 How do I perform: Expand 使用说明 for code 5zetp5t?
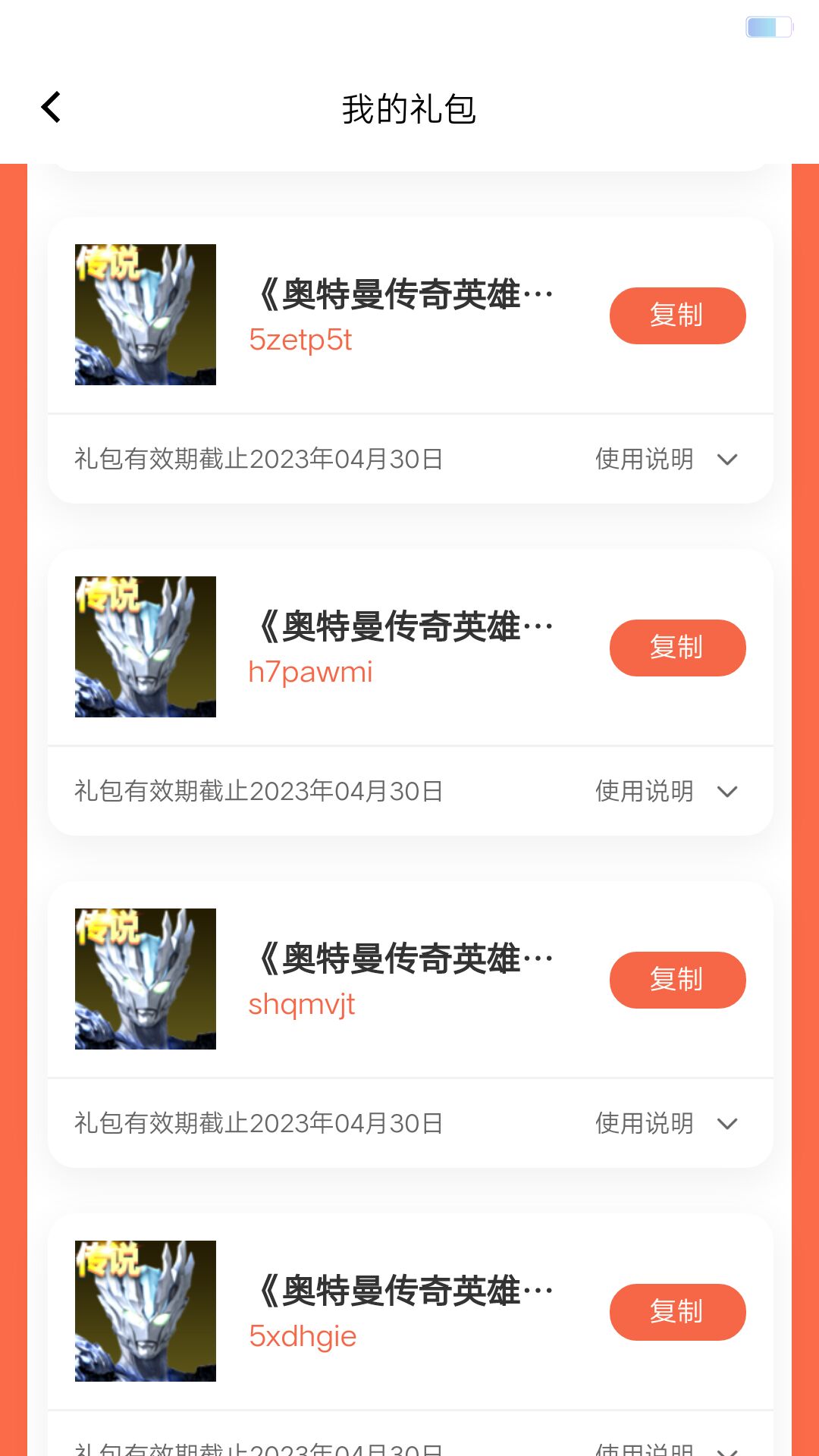(666, 460)
